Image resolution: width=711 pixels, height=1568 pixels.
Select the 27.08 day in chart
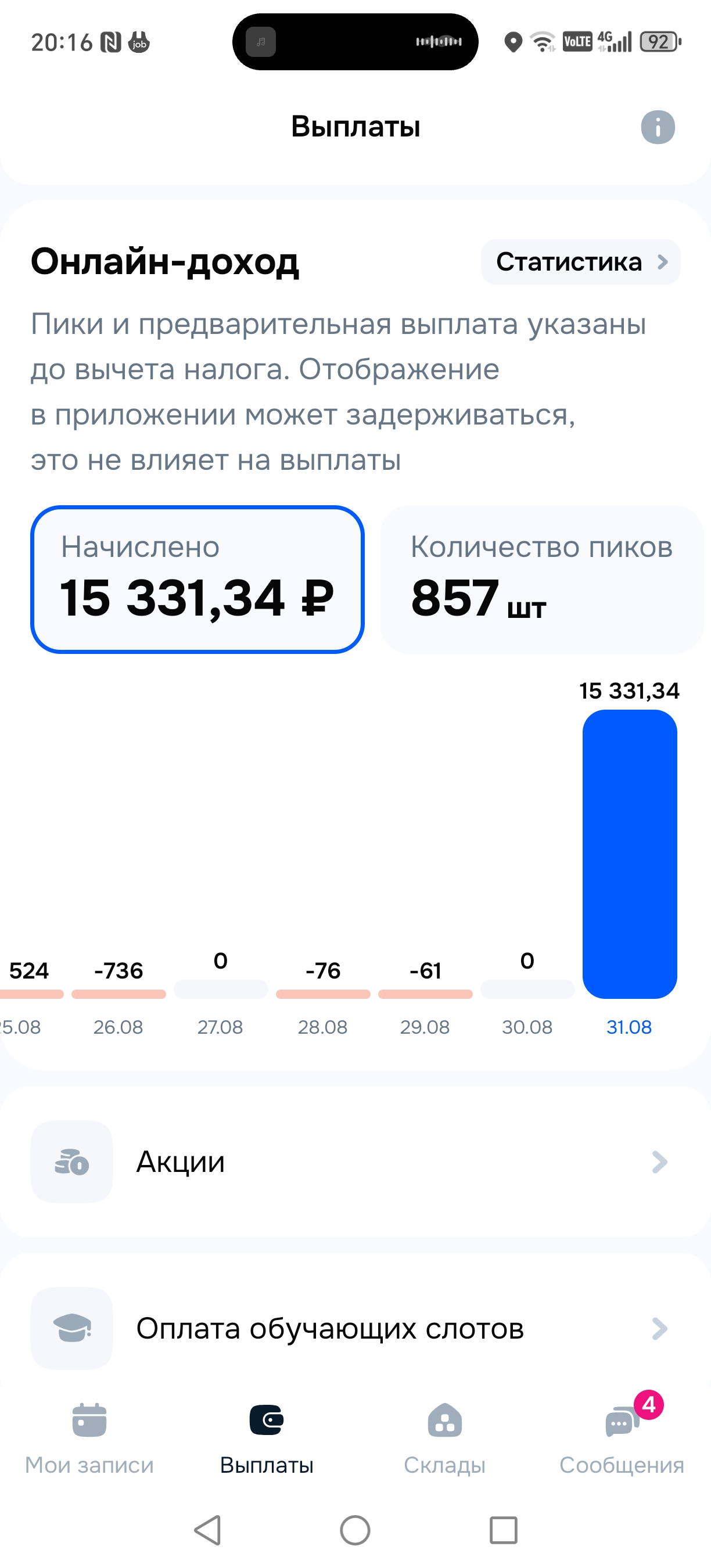221,989
